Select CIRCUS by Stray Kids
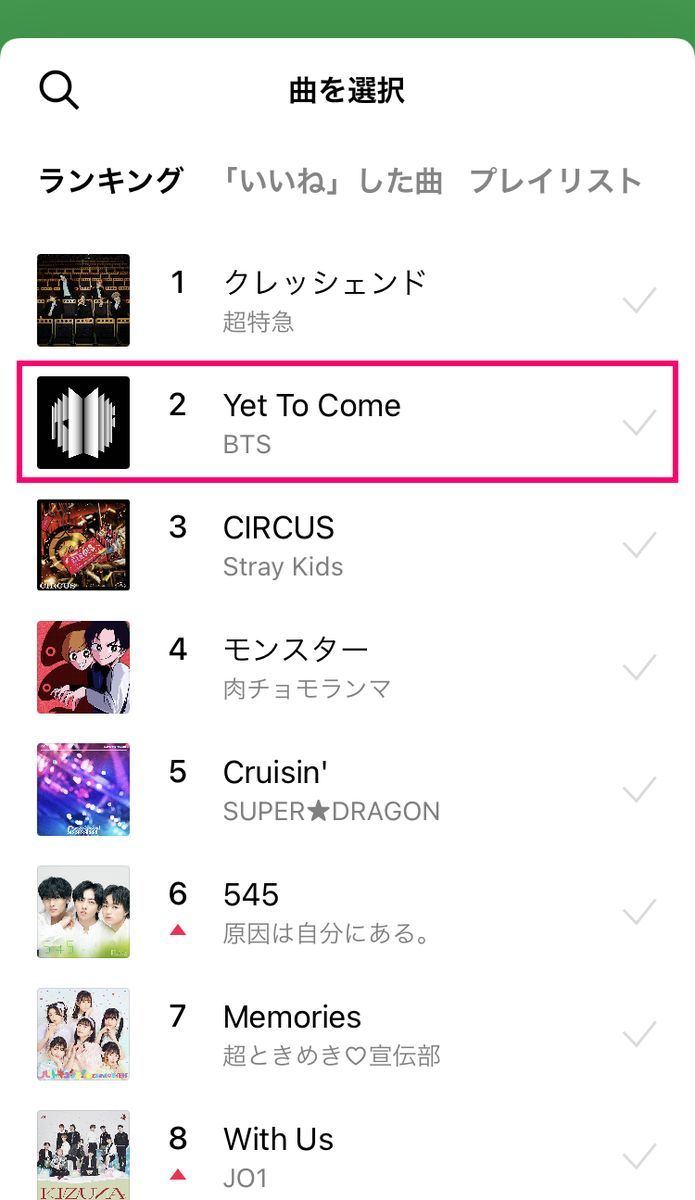 pyautogui.click(x=347, y=545)
